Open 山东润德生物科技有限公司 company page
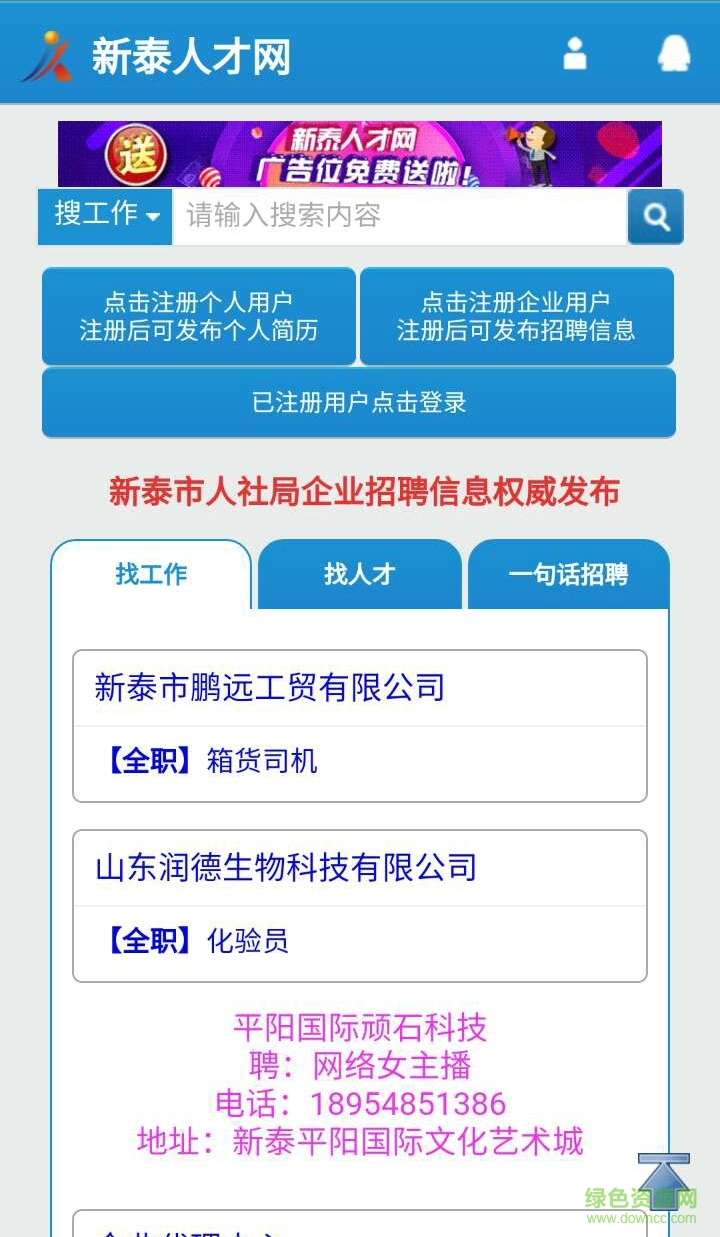Image resolution: width=720 pixels, height=1237 pixels. [x=286, y=867]
